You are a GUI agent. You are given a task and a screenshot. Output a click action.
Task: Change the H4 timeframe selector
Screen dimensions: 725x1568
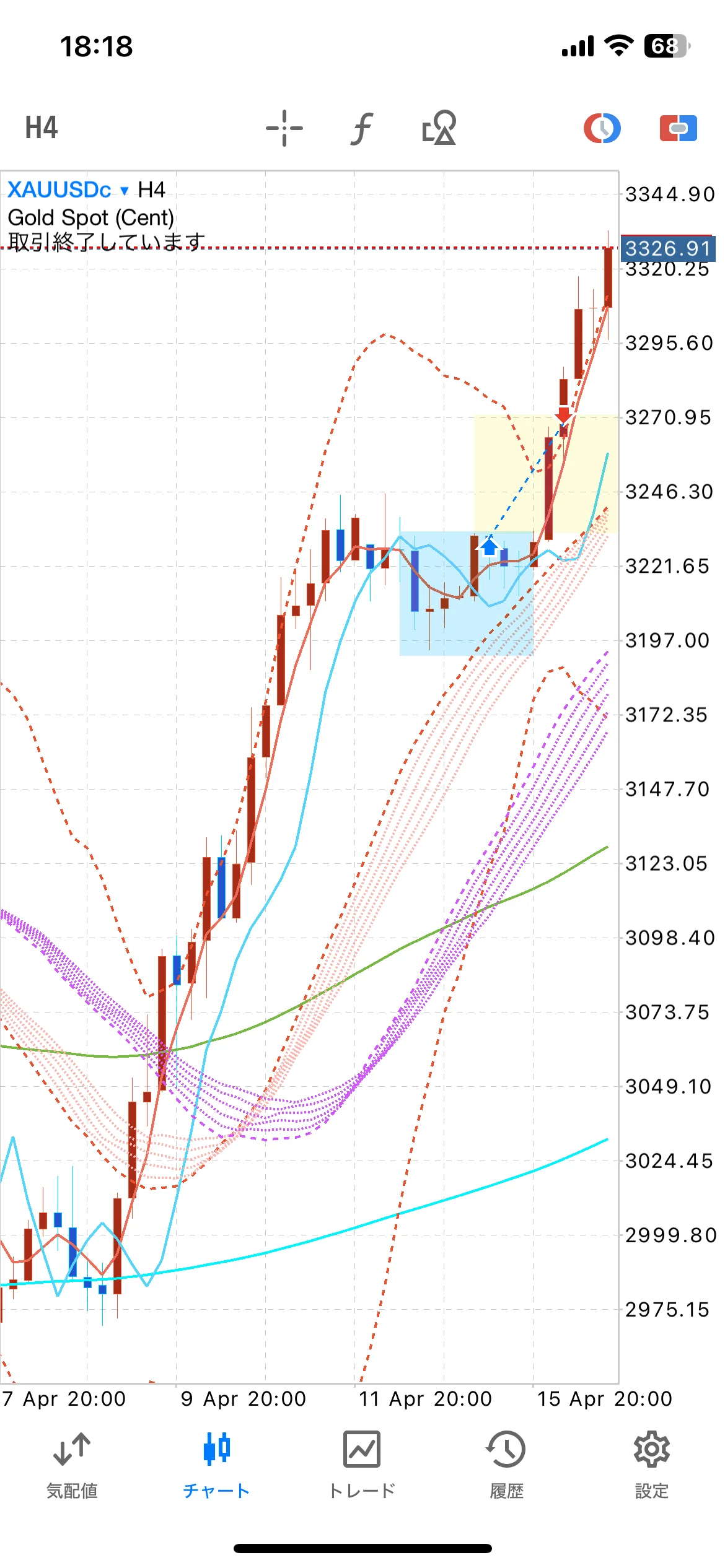click(42, 128)
